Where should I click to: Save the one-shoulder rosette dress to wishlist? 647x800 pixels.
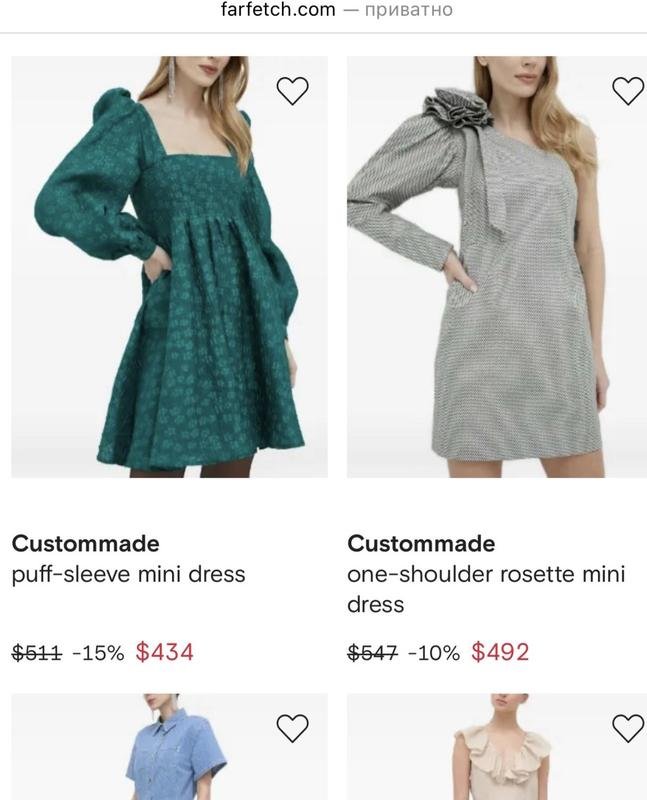(627, 92)
